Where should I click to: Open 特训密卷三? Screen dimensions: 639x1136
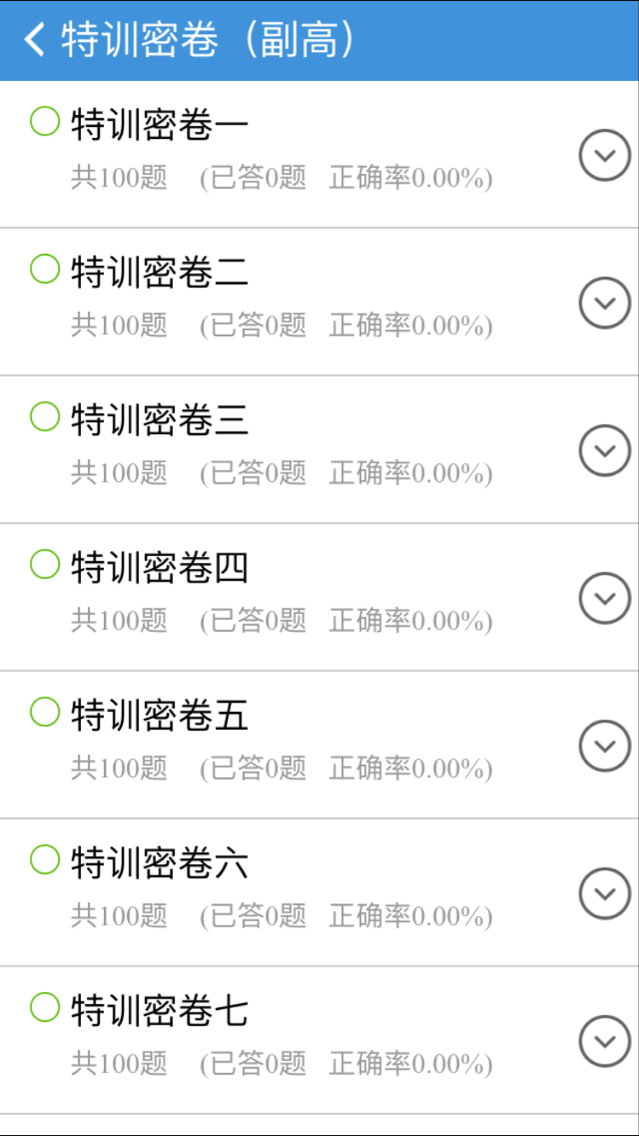coord(160,420)
